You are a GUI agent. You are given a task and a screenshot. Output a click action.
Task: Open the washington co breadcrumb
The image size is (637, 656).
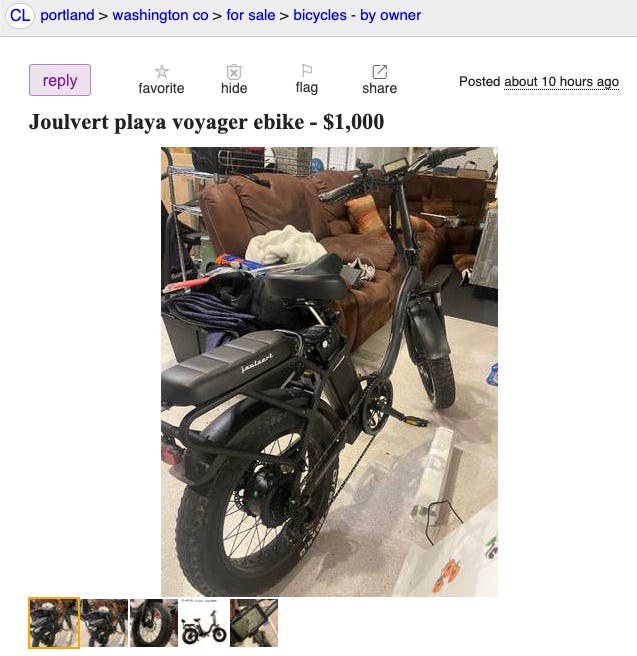click(159, 15)
